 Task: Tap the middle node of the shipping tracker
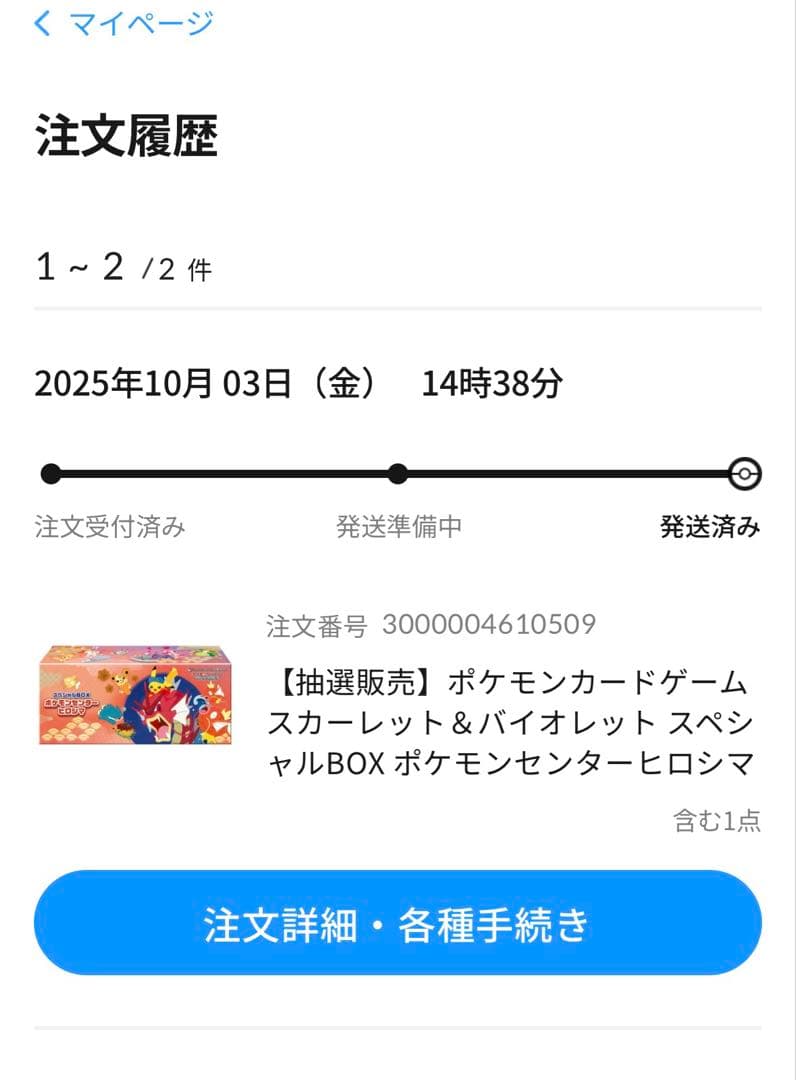tap(399, 470)
